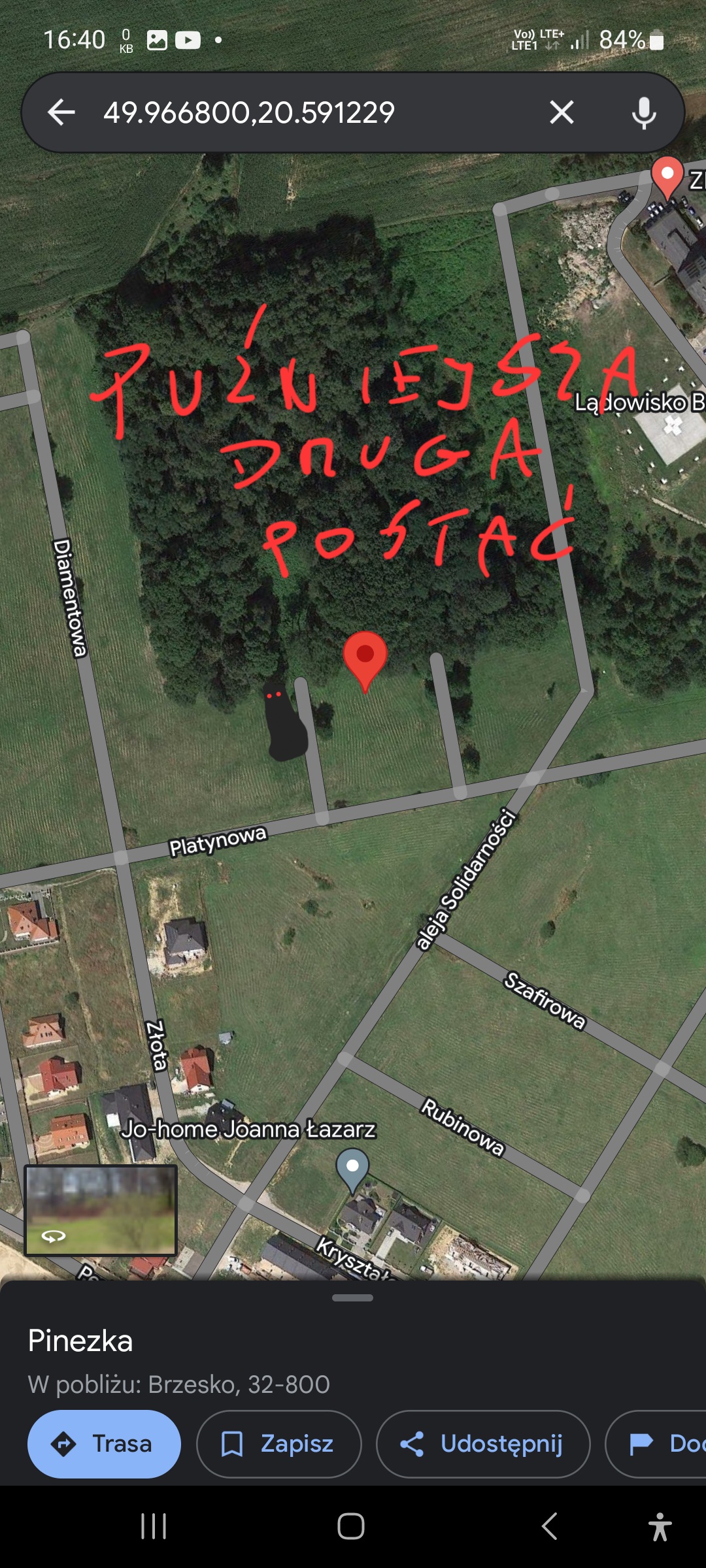
Task: Share the location with Udostępnij
Action: point(483,1444)
